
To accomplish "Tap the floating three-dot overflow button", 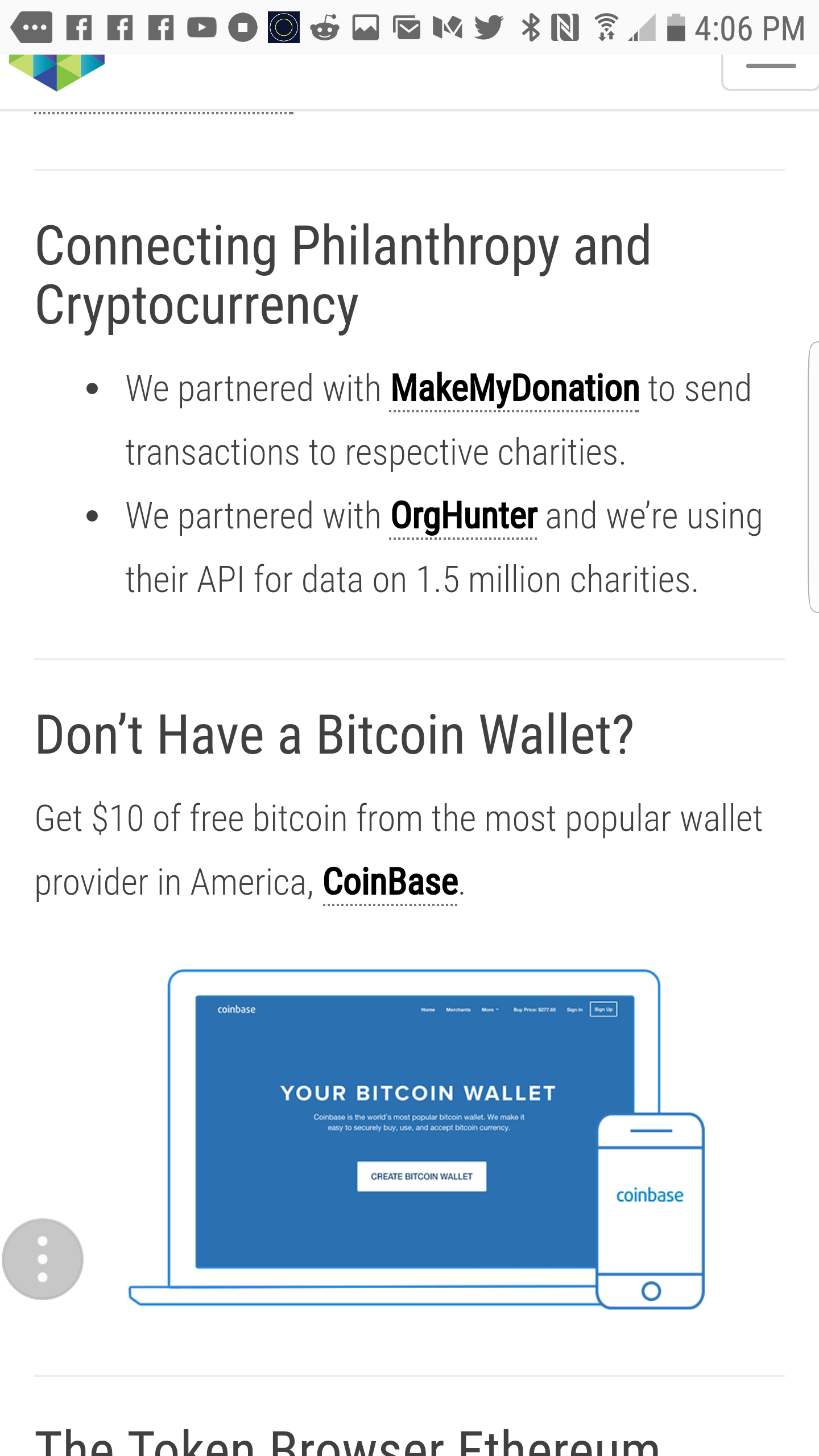I will pyautogui.click(x=43, y=1259).
